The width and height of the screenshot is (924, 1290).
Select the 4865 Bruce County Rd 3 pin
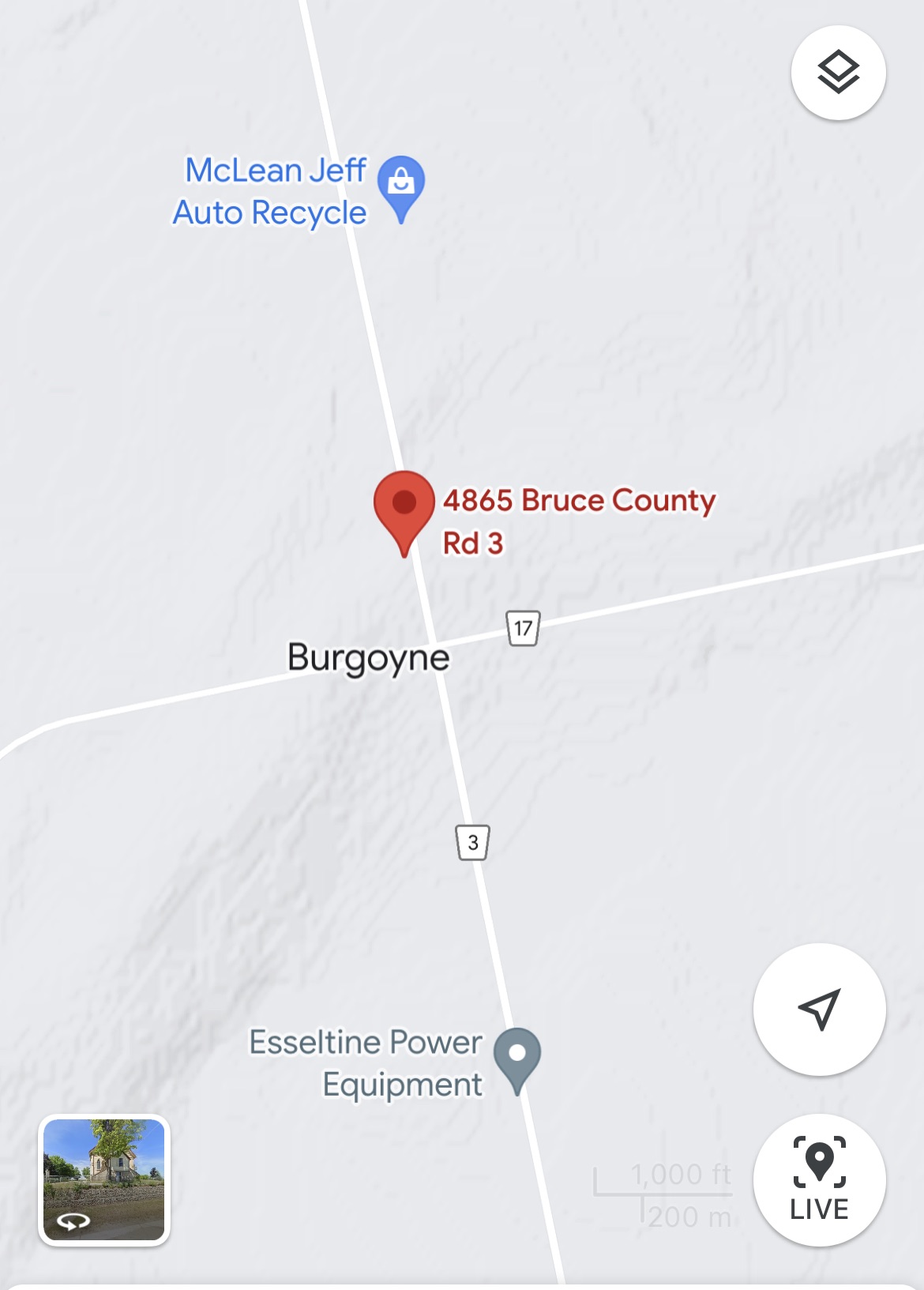(404, 507)
